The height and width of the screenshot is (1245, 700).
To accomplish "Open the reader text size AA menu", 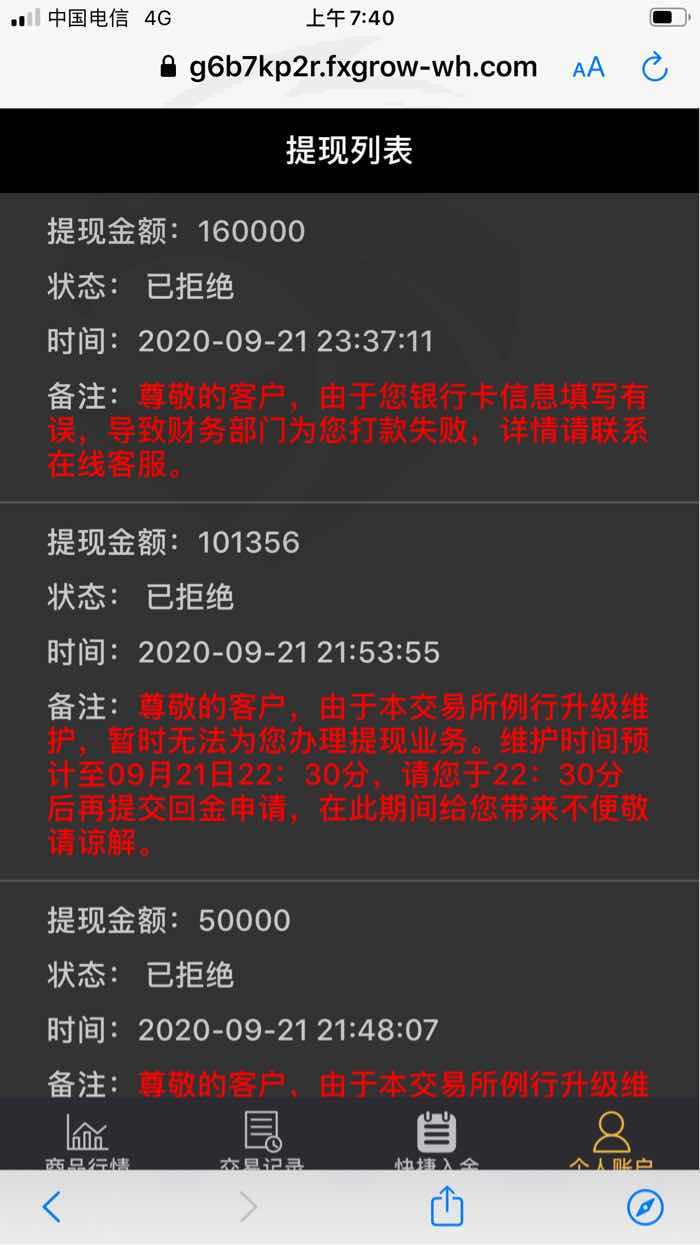I will 588,68.
